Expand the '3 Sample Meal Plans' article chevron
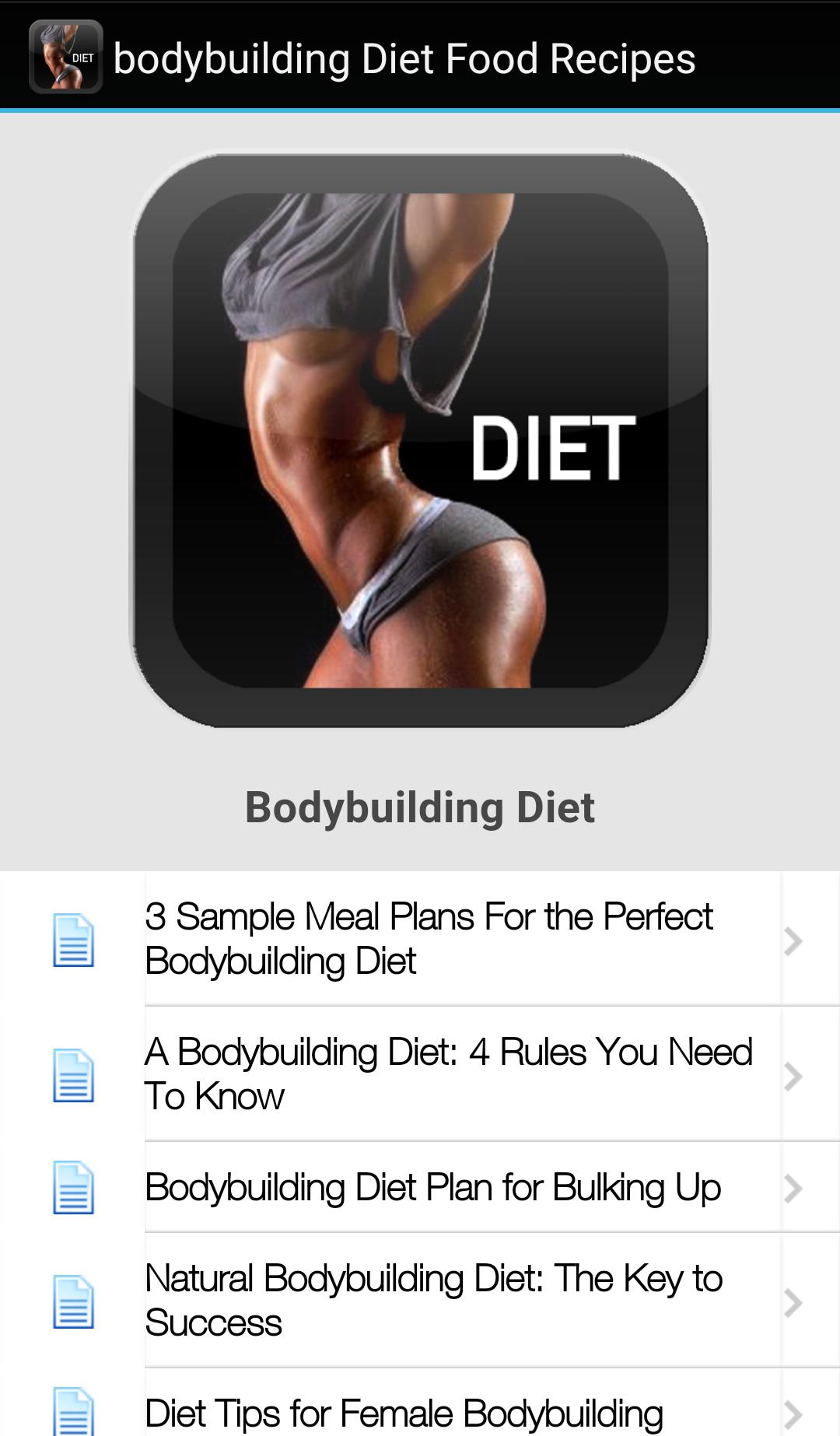 pos(795,940)
